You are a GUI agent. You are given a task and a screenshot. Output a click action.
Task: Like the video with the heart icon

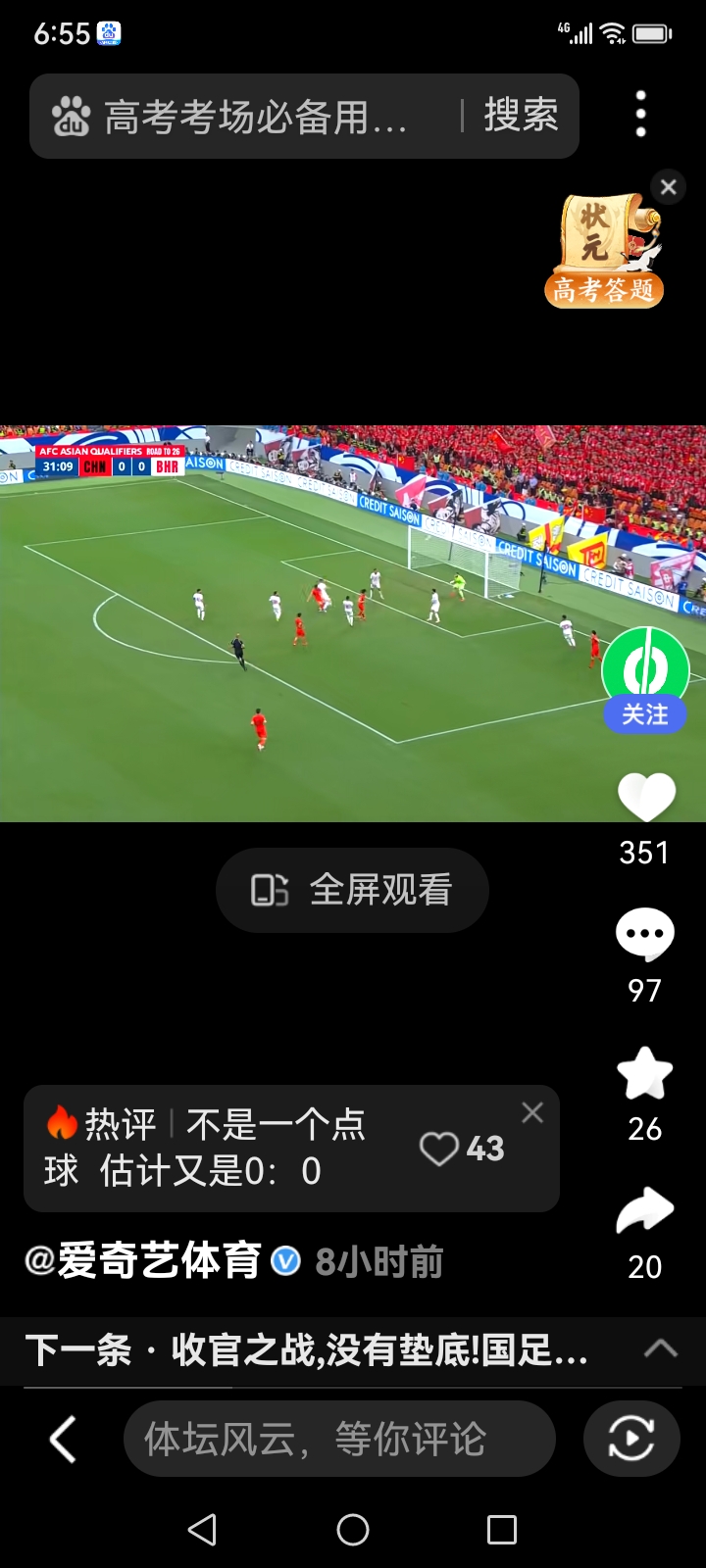tap(644, 796)
